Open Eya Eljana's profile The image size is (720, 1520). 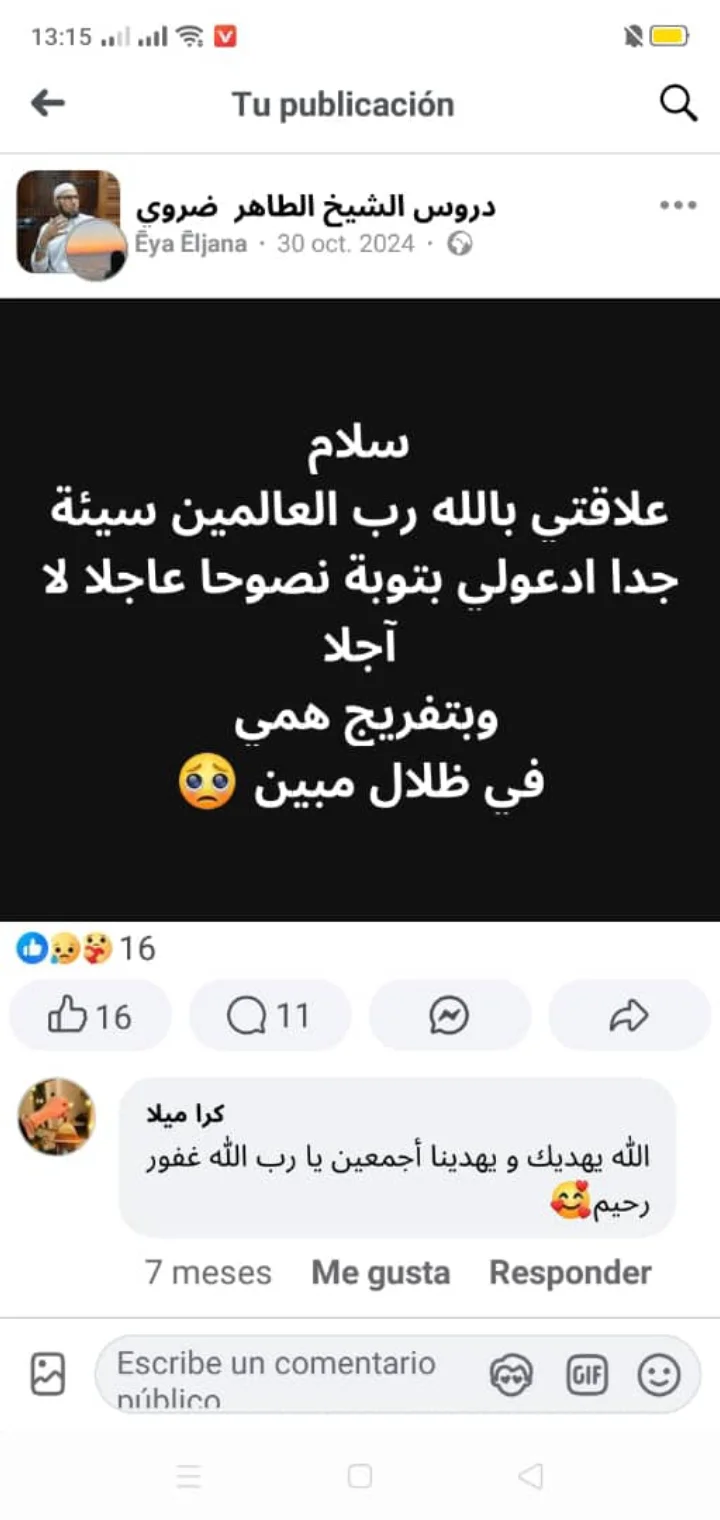click(x=191, y=243)
